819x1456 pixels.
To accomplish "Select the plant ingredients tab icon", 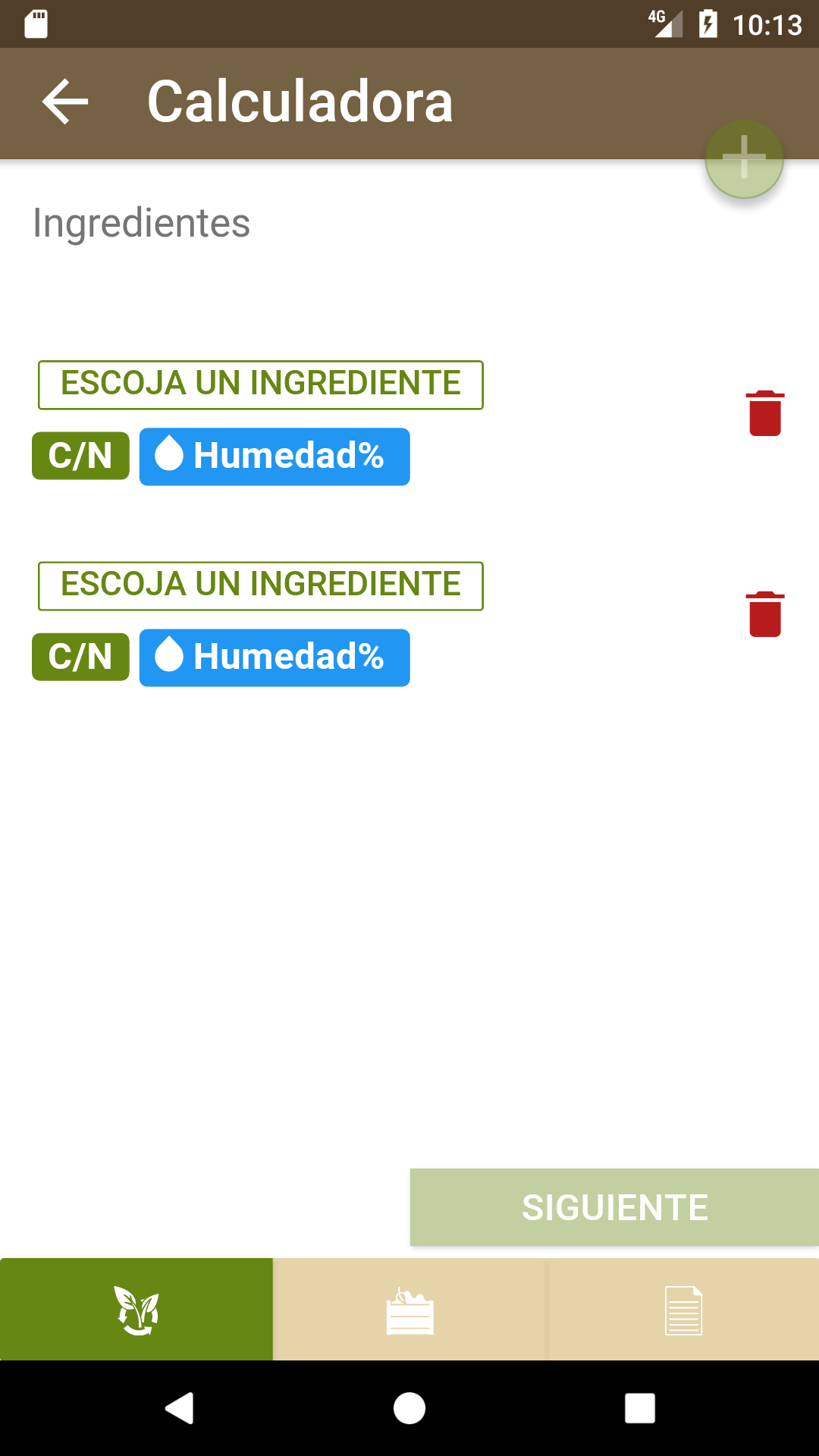I will point(136,1308).
